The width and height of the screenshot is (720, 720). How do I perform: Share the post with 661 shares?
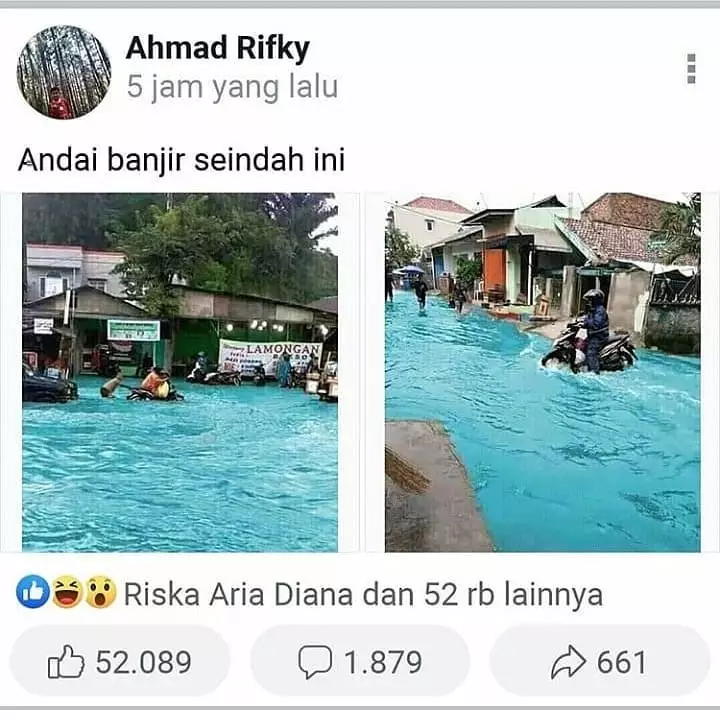(599, 662)
